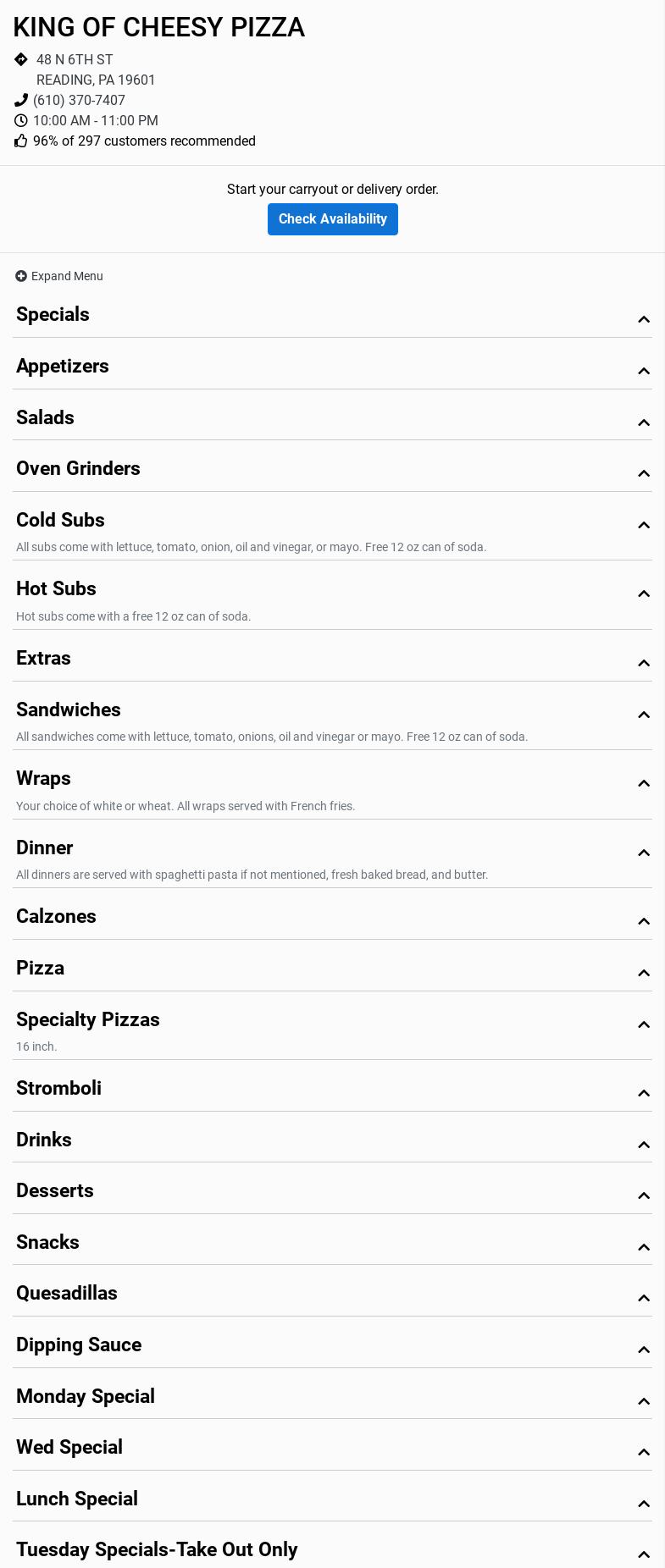Expand the Specialty Pizzas section
The width and height of the screenshot is (665, 1568).
click(x=332, y=1020)
